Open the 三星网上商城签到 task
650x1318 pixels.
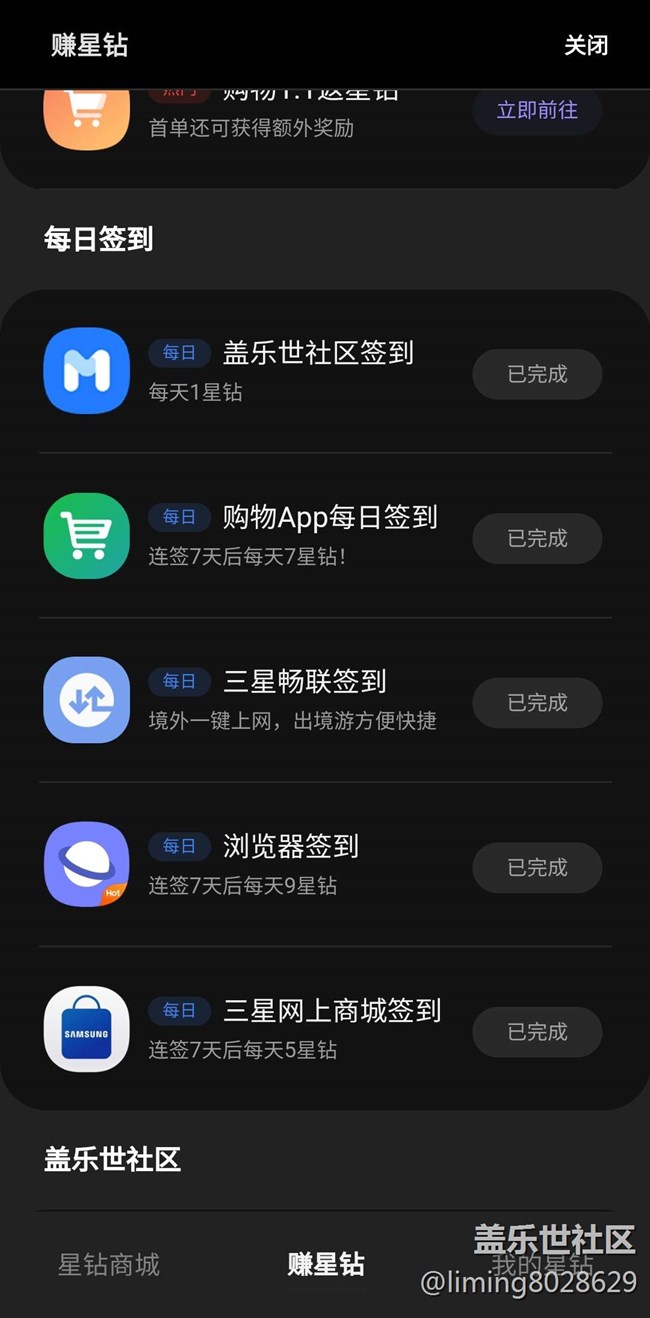pyautogui.click(x=325, y=1029)
